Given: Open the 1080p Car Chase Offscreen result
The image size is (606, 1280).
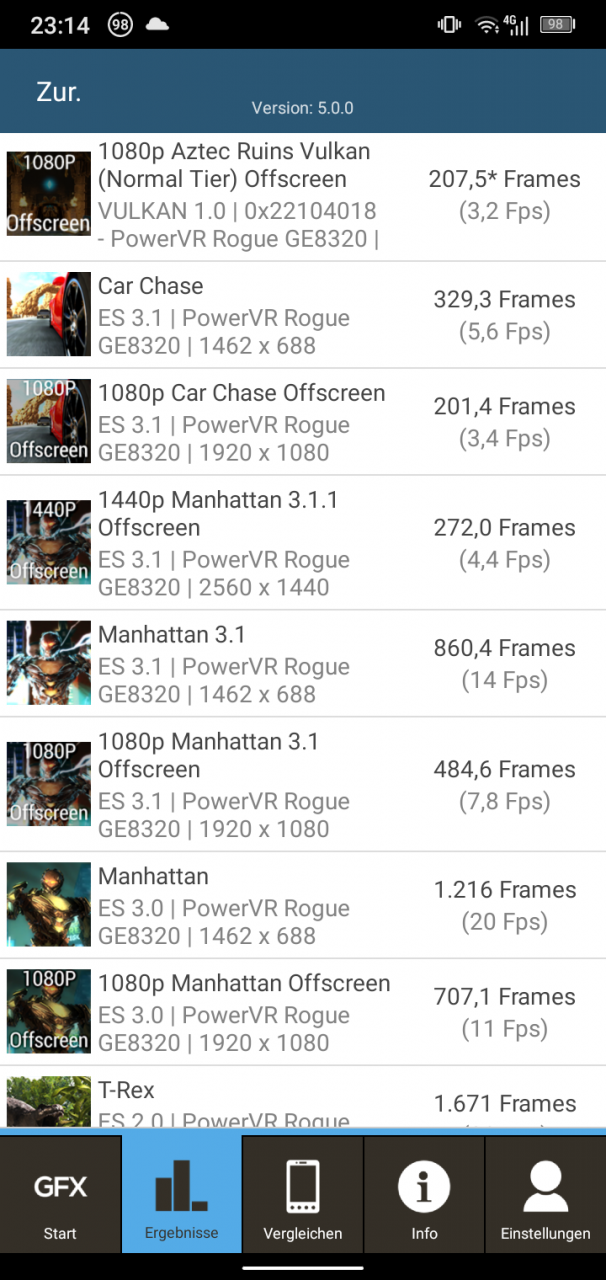Looking at the screenshot, I should point(303,422).
